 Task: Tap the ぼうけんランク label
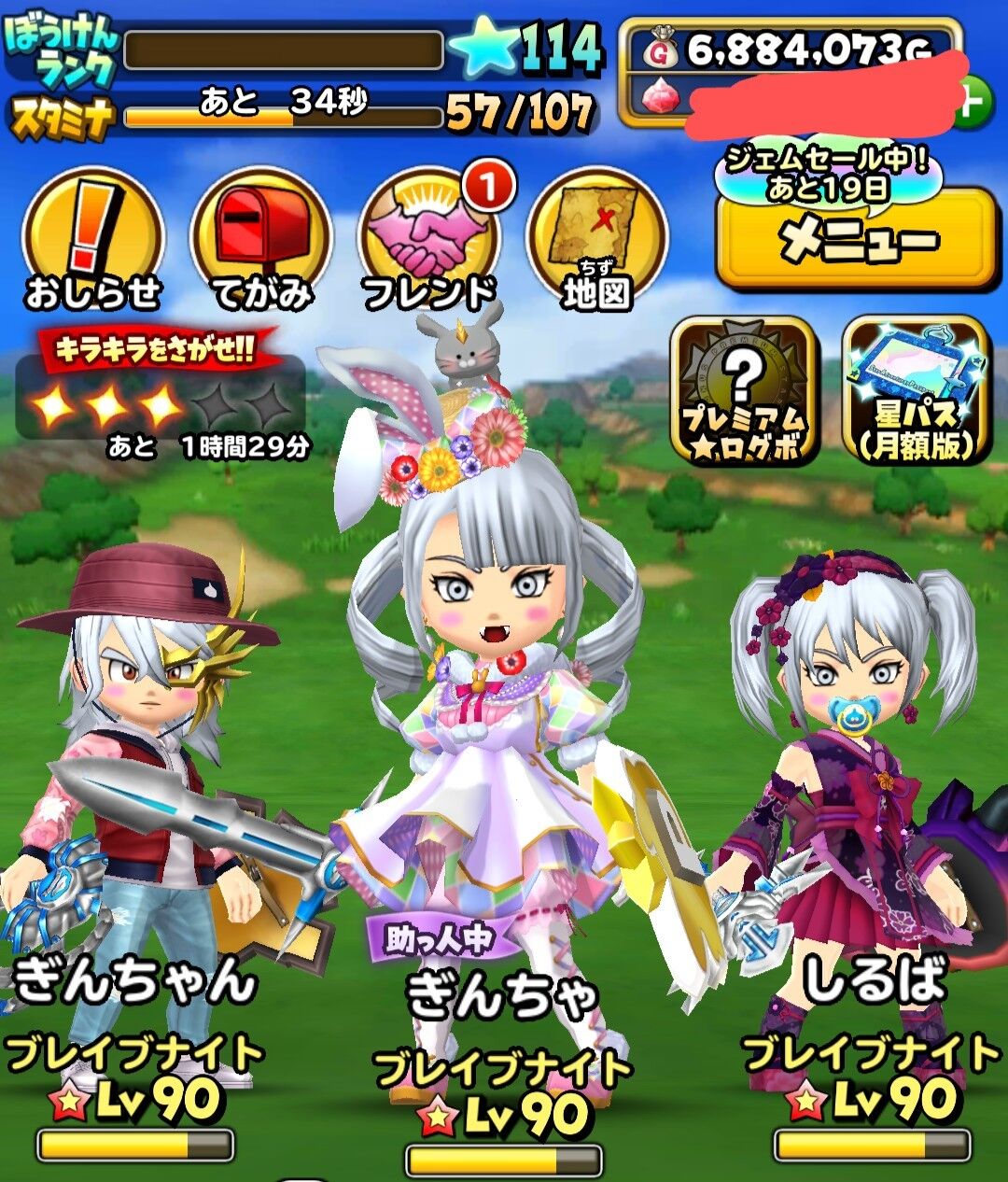point(58,50)
